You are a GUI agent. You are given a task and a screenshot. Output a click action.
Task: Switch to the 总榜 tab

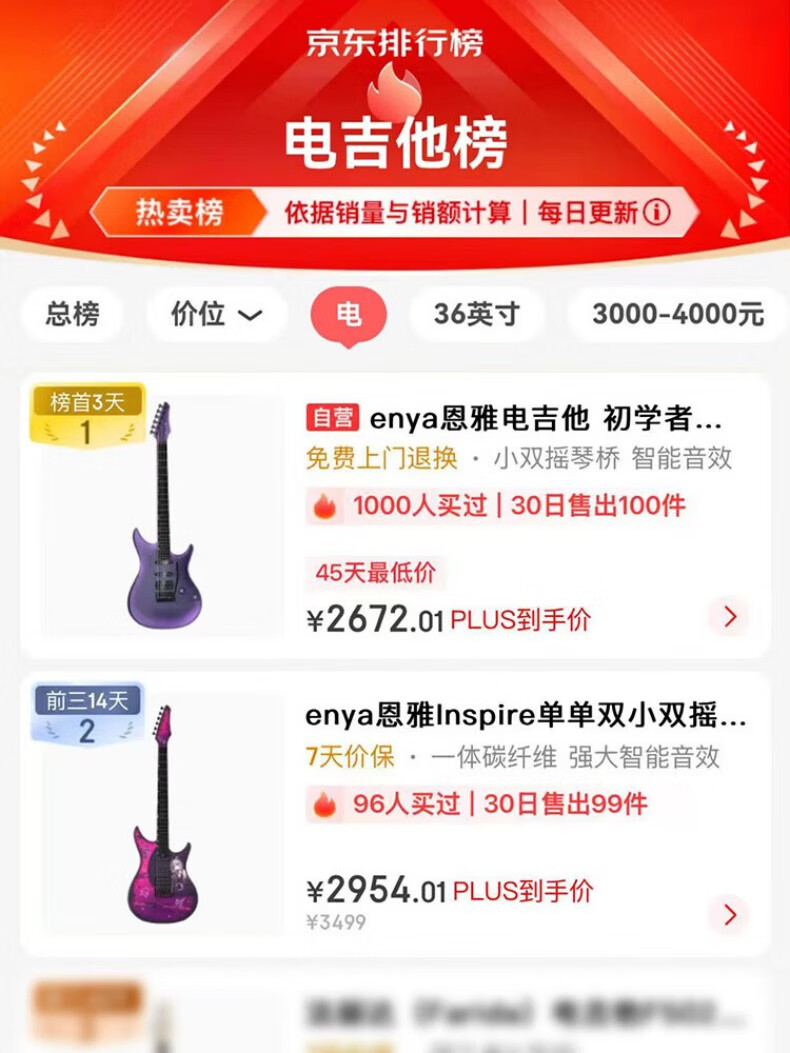pyautogui.click(x=73, y=314)
